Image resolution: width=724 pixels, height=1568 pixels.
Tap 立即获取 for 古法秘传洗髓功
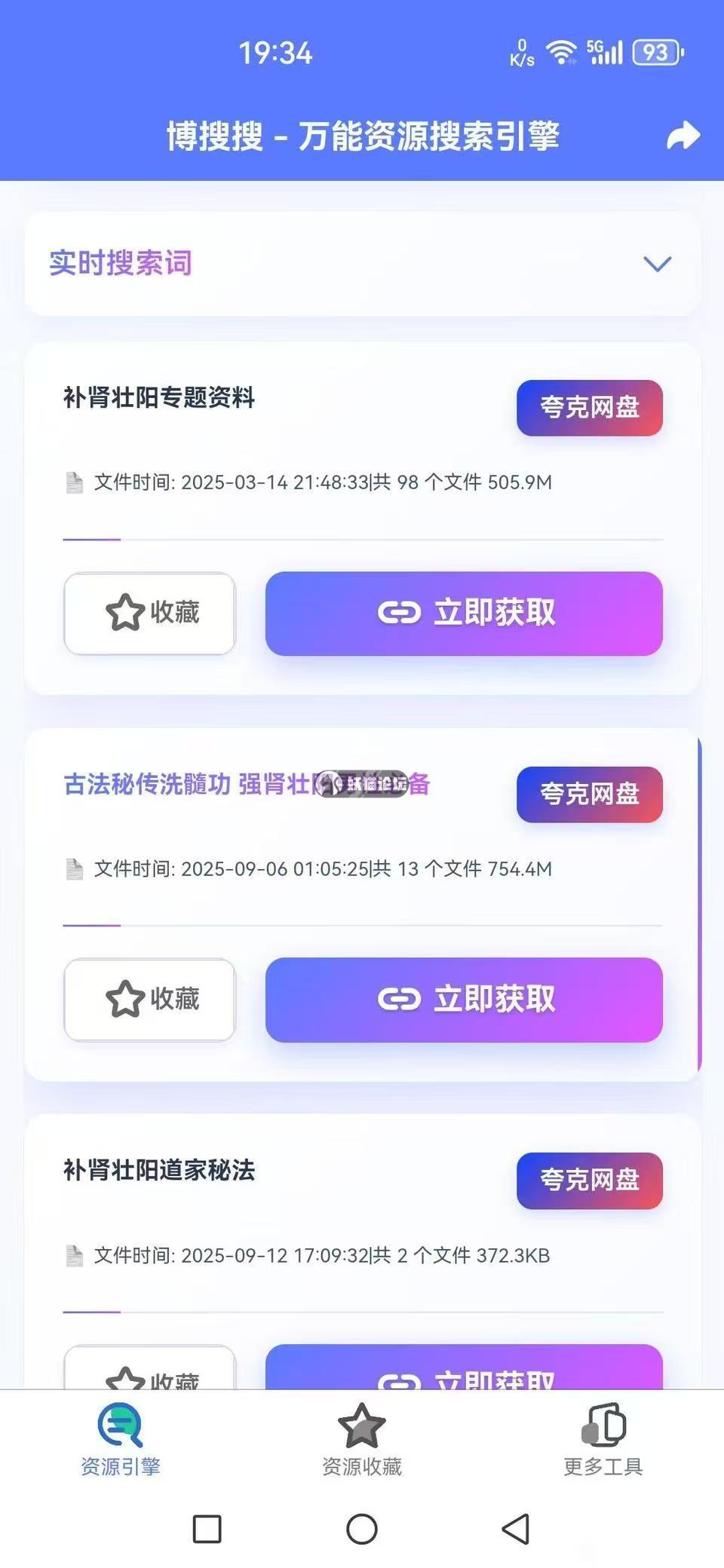464,1000
